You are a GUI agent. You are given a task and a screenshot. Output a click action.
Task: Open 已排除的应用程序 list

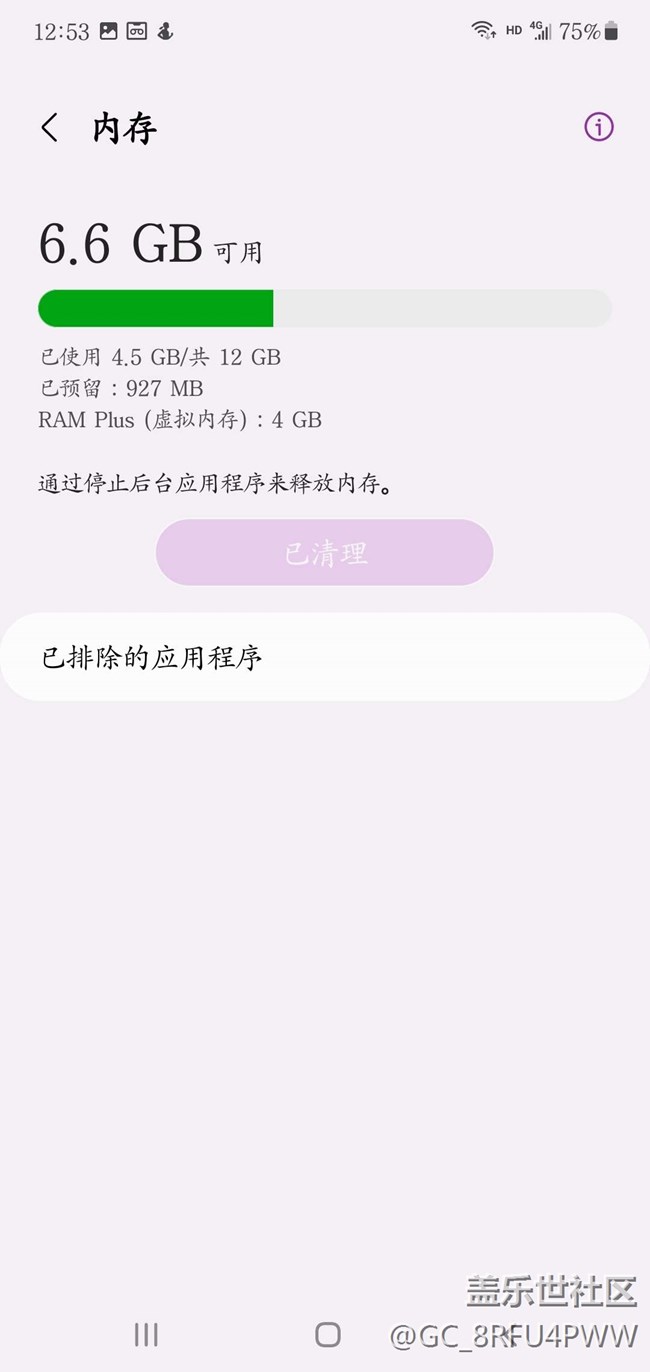325,657
